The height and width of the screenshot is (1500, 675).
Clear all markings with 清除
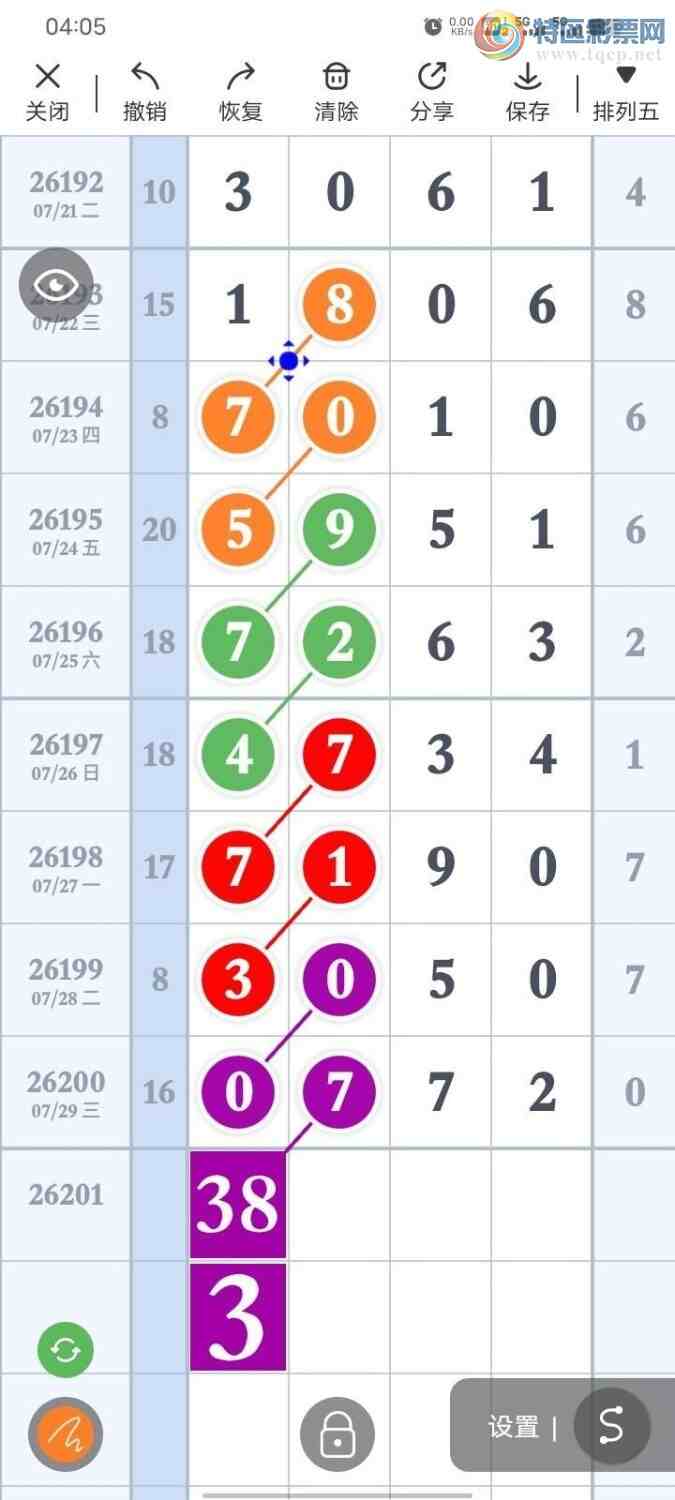click(337, 92)
